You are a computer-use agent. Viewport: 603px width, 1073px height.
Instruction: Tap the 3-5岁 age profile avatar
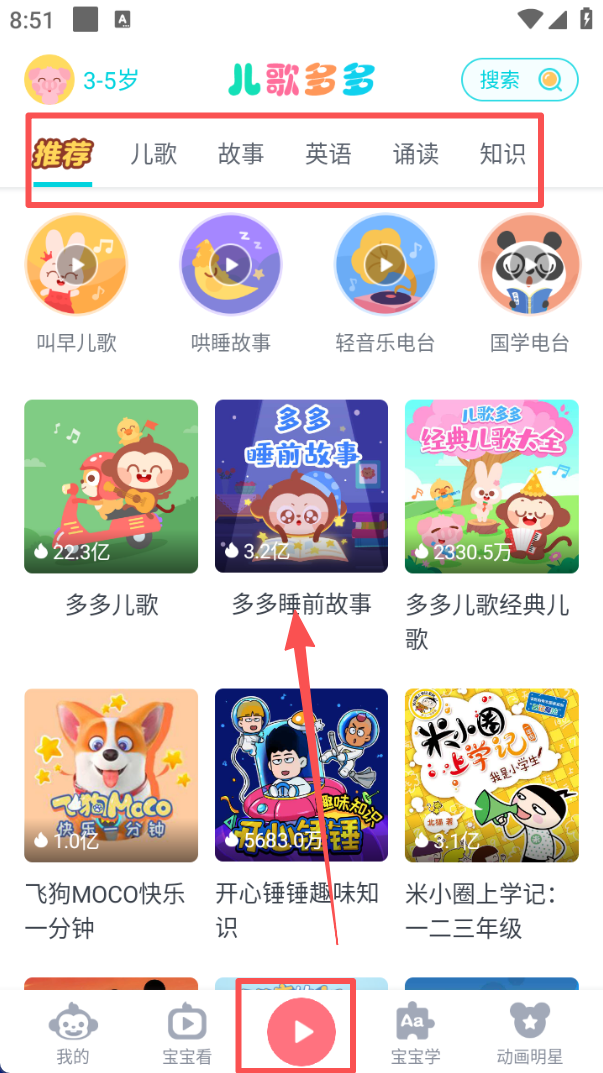(49, 80)
